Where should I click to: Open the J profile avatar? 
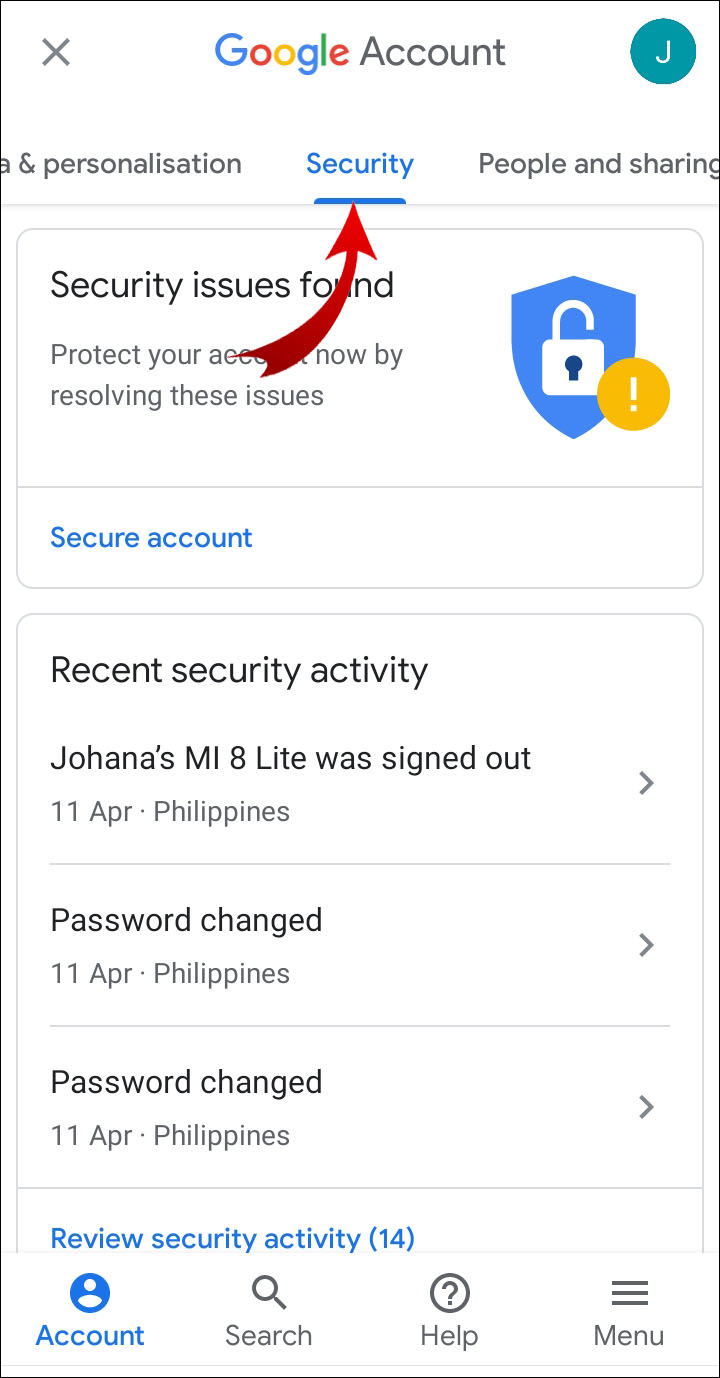662,52
